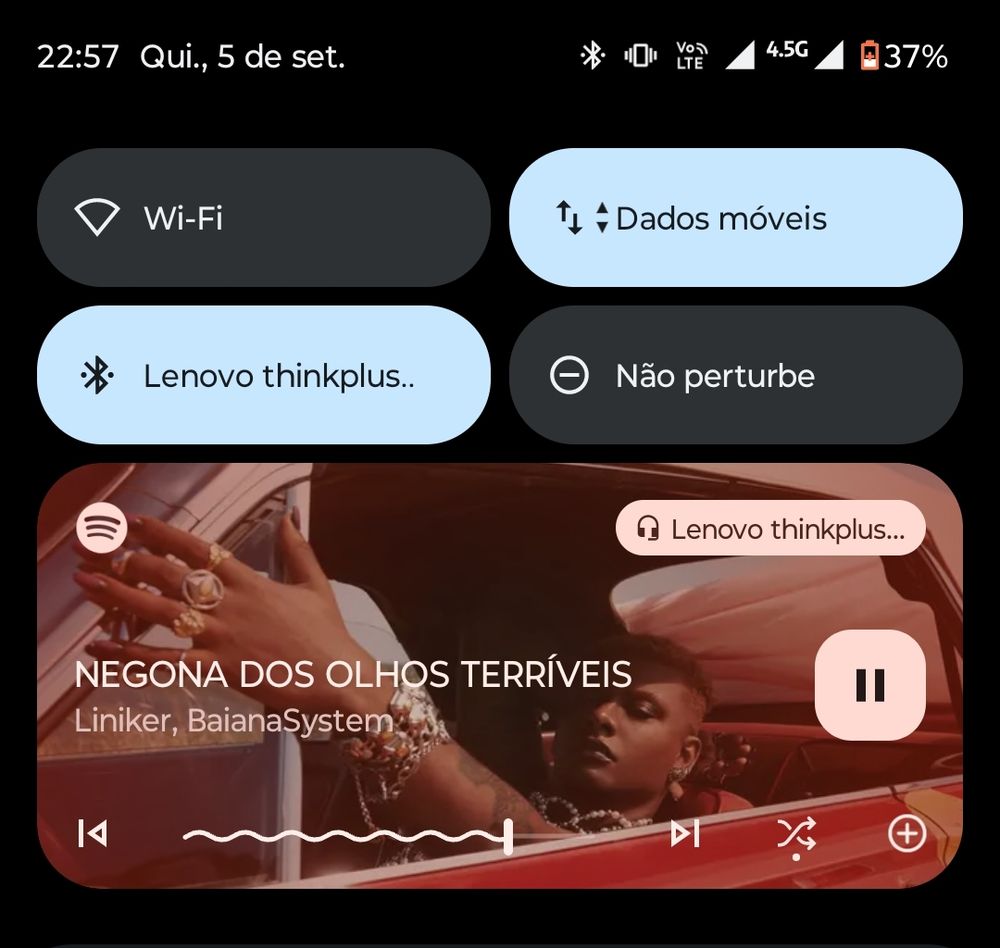Add the song with the plus icon

click(x=907, y=833)
